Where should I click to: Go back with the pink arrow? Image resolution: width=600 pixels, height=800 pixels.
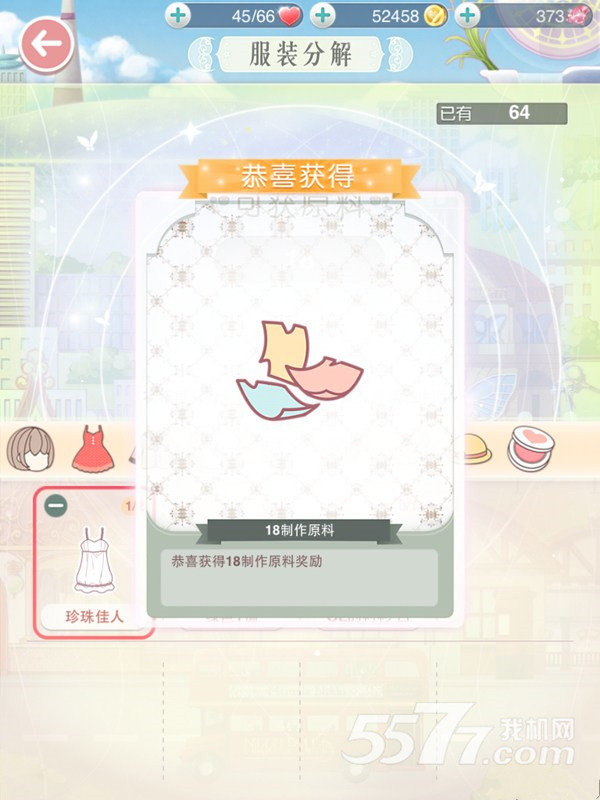pos(46,45)
